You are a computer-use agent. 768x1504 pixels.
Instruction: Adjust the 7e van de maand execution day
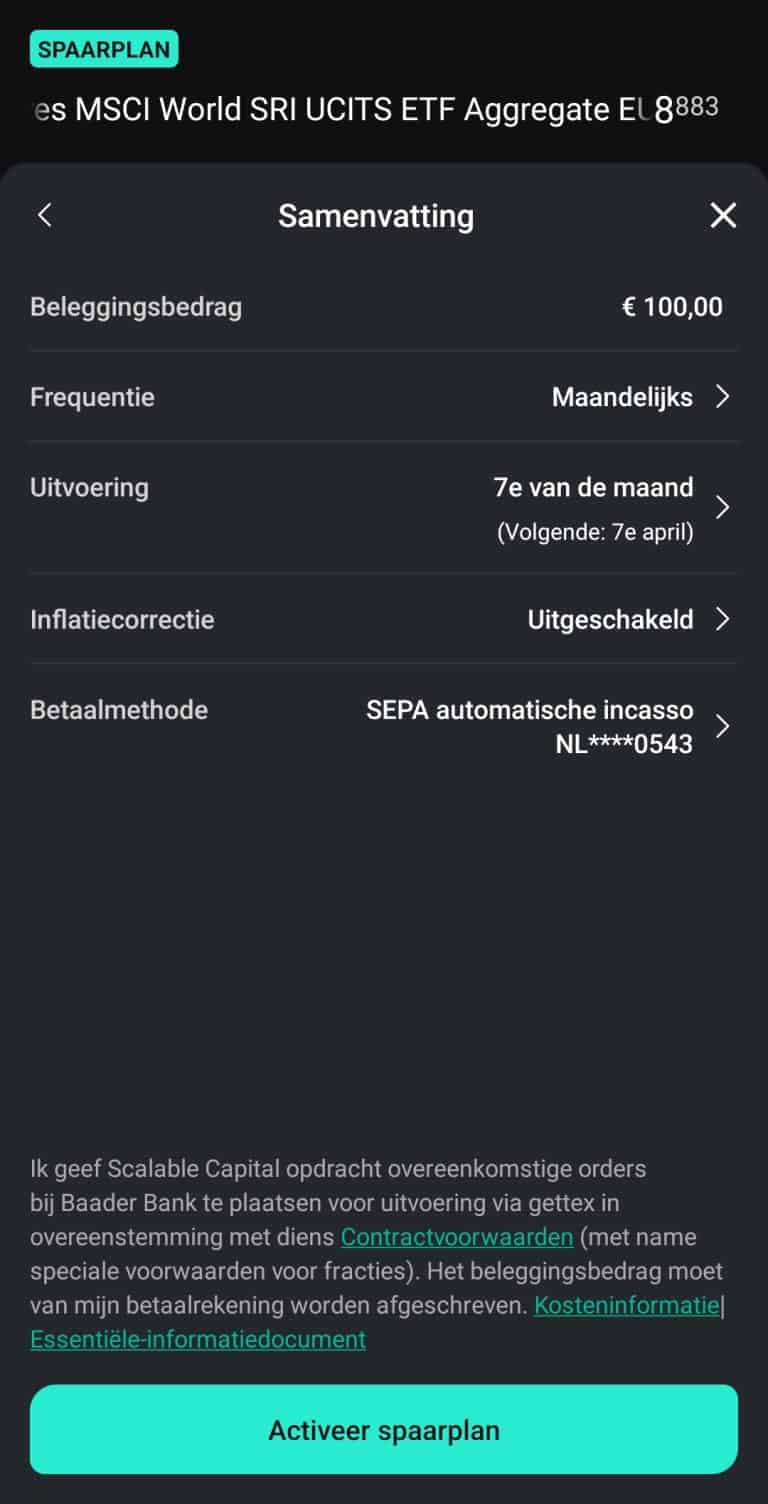[x=595, y=487]
